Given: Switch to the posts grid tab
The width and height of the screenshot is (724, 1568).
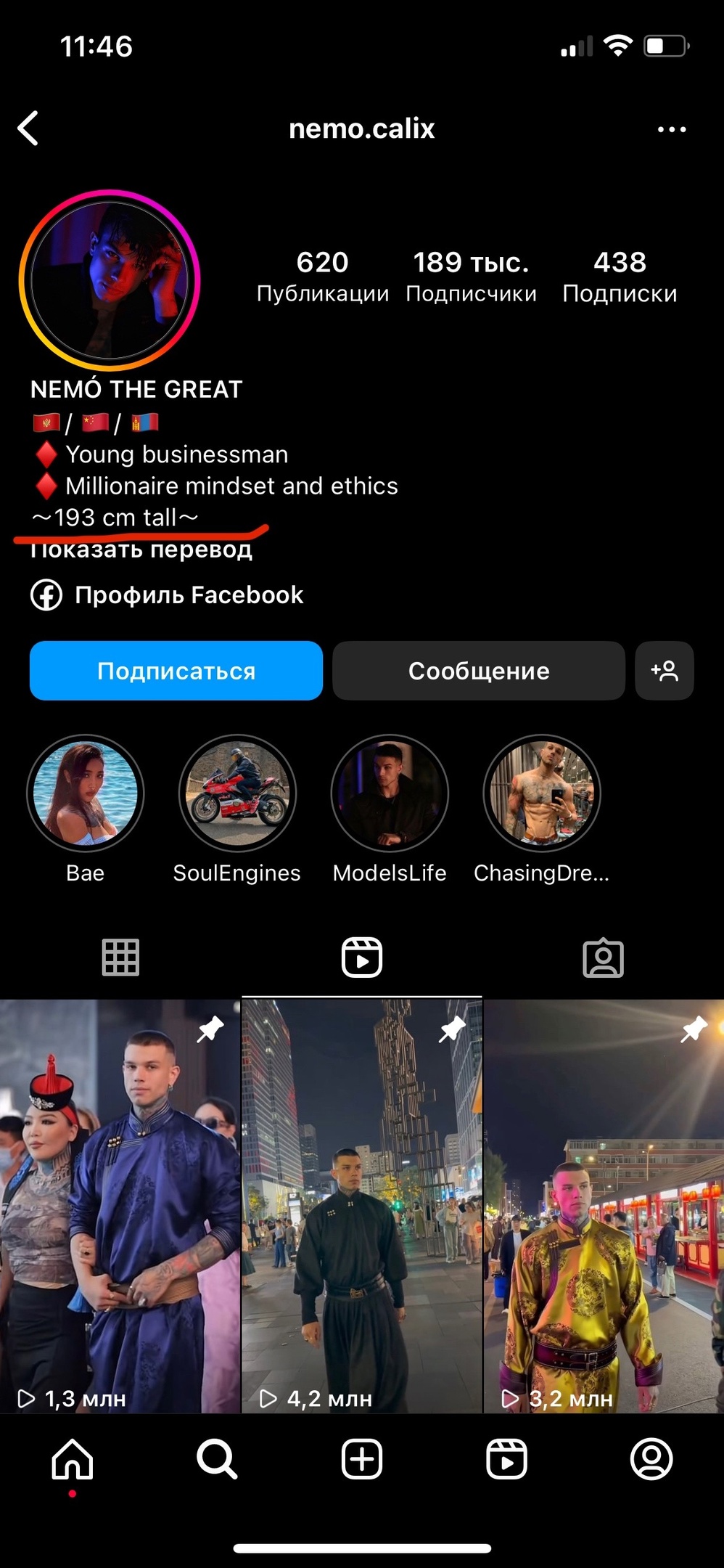Looking at the screenshot, I should pyautogui.click(x=120, y=957).
